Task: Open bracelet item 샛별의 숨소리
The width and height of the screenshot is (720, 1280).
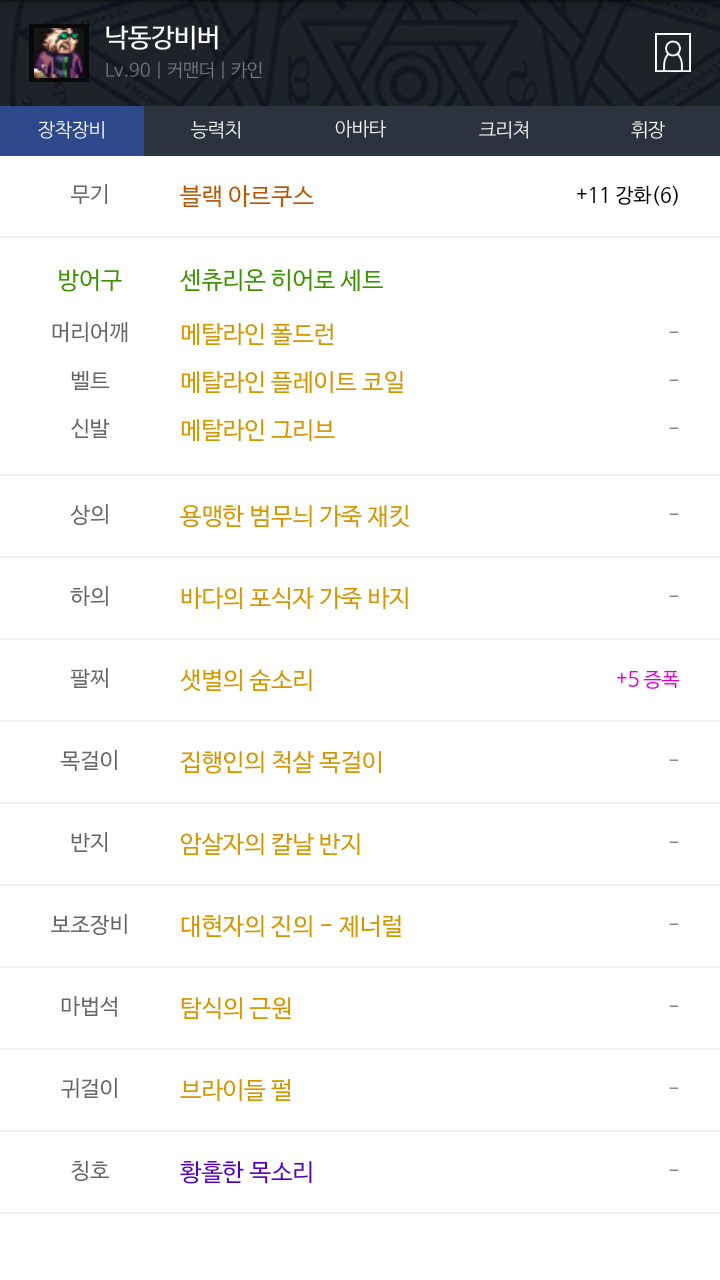Action: [247, 680]
